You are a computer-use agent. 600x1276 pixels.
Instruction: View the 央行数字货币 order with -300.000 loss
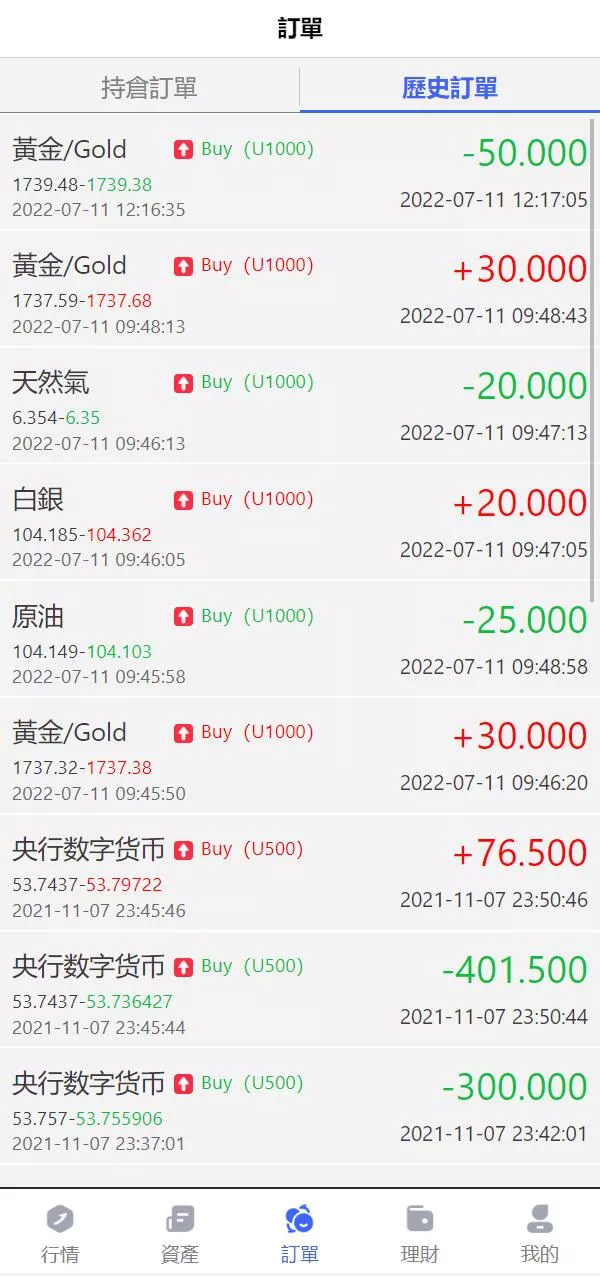pyautogui.click(x=300, y=1107)
